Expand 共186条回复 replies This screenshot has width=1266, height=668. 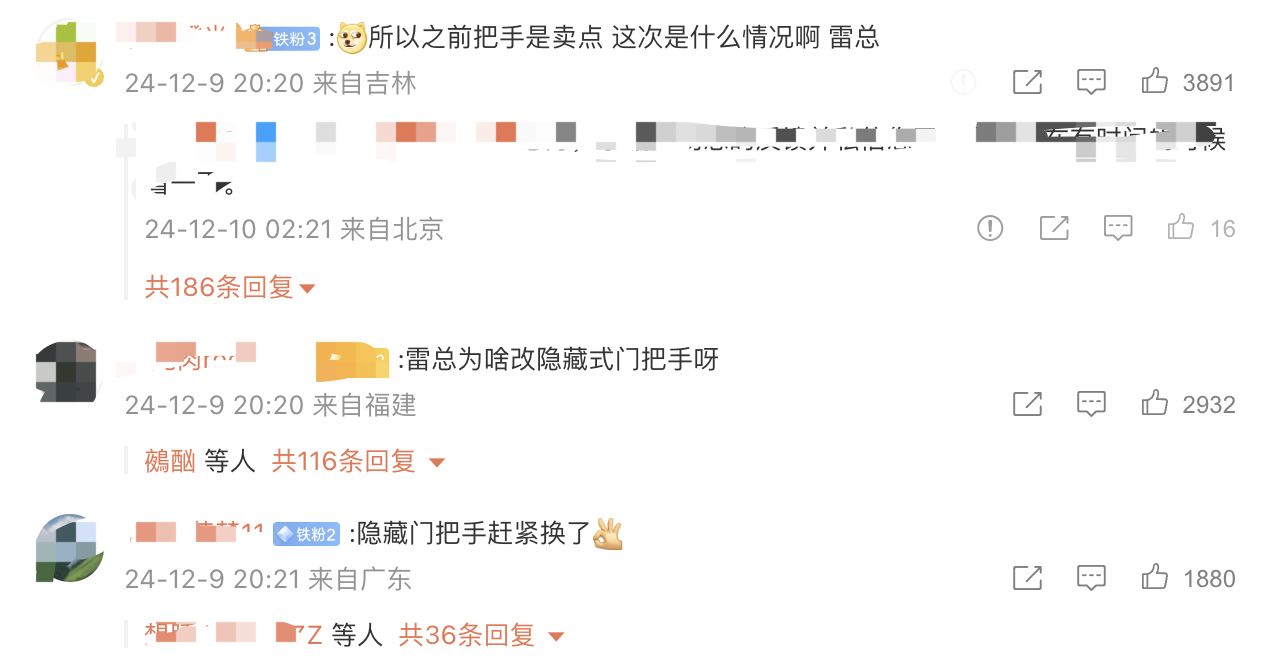230,288
